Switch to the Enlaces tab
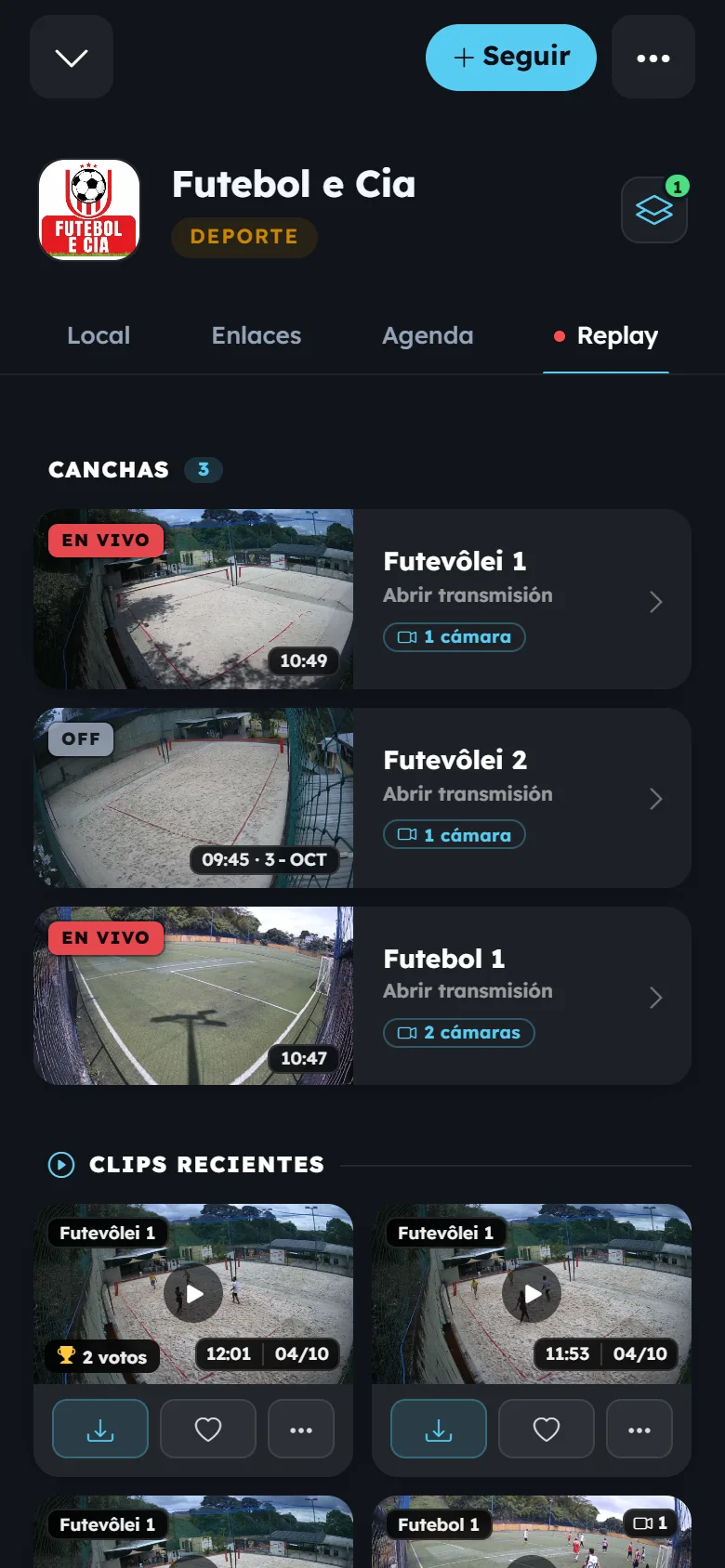 click(x=257, y=335)
